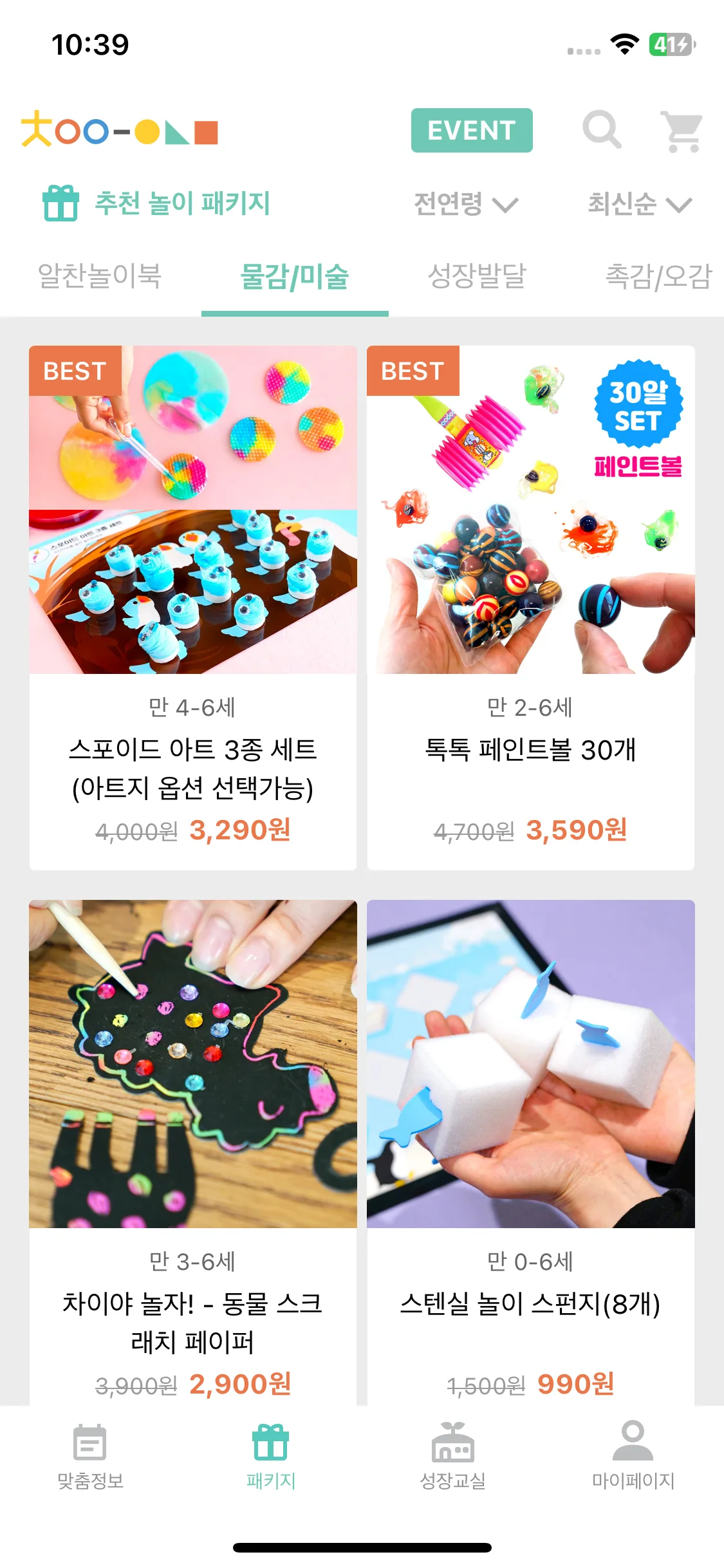The height and width of the screenshot is (1568, 724).
Task: Switch to the 촉감/오감 tab
Action: point(658,276)
